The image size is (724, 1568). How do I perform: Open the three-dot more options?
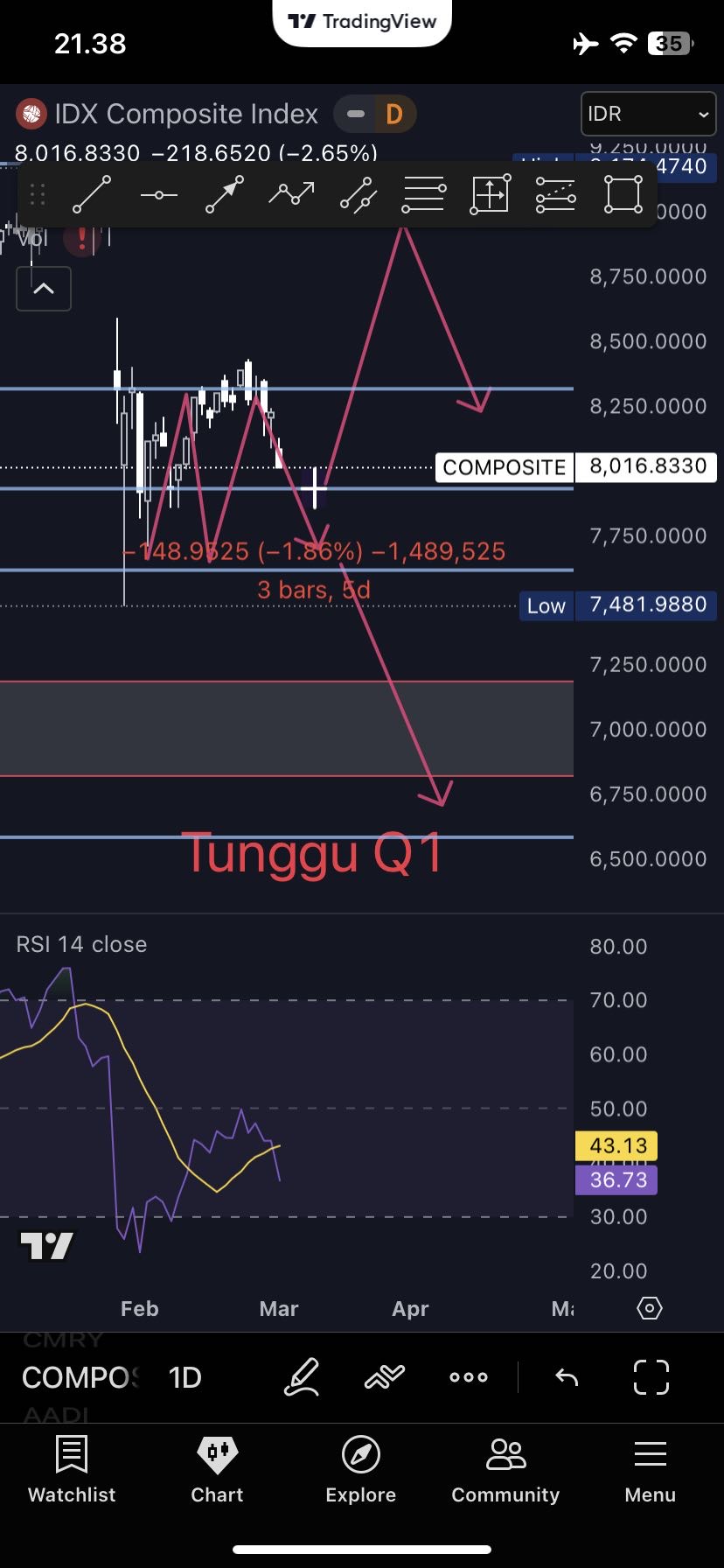[469, 1377]
